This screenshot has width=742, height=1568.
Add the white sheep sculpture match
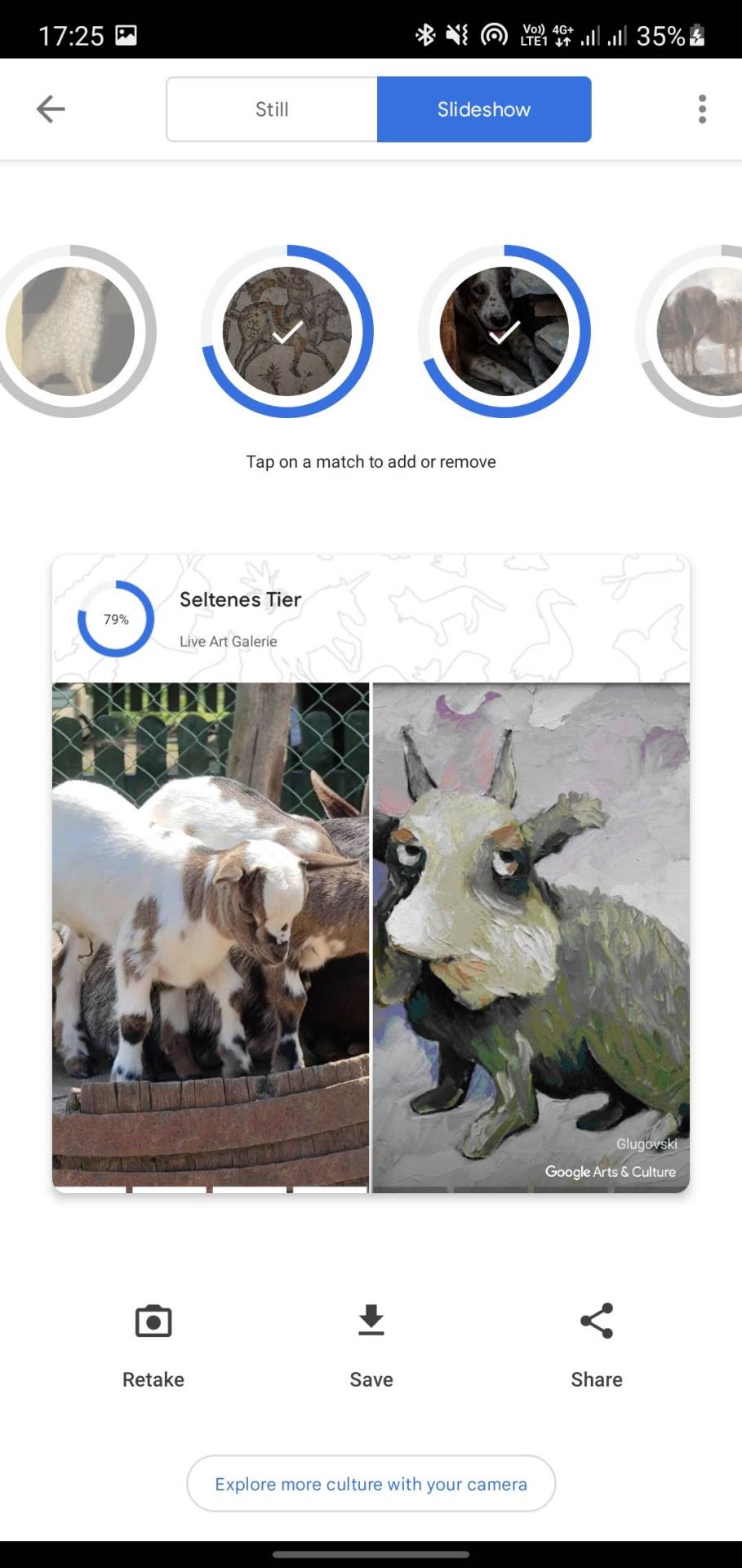pyautogui.click(x=69, y=332)
